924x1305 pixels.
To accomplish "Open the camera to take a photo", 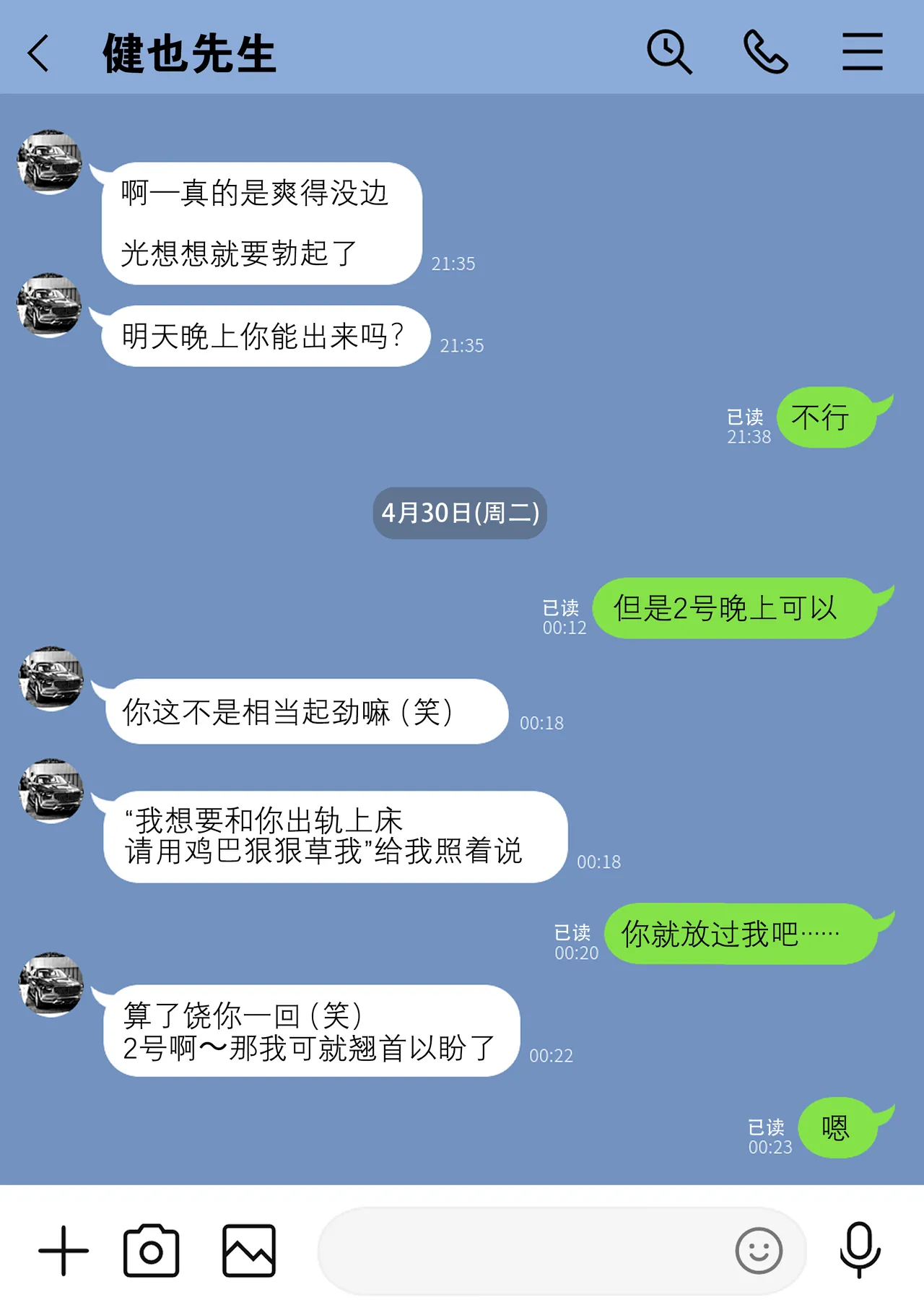I will [151, 1250].
